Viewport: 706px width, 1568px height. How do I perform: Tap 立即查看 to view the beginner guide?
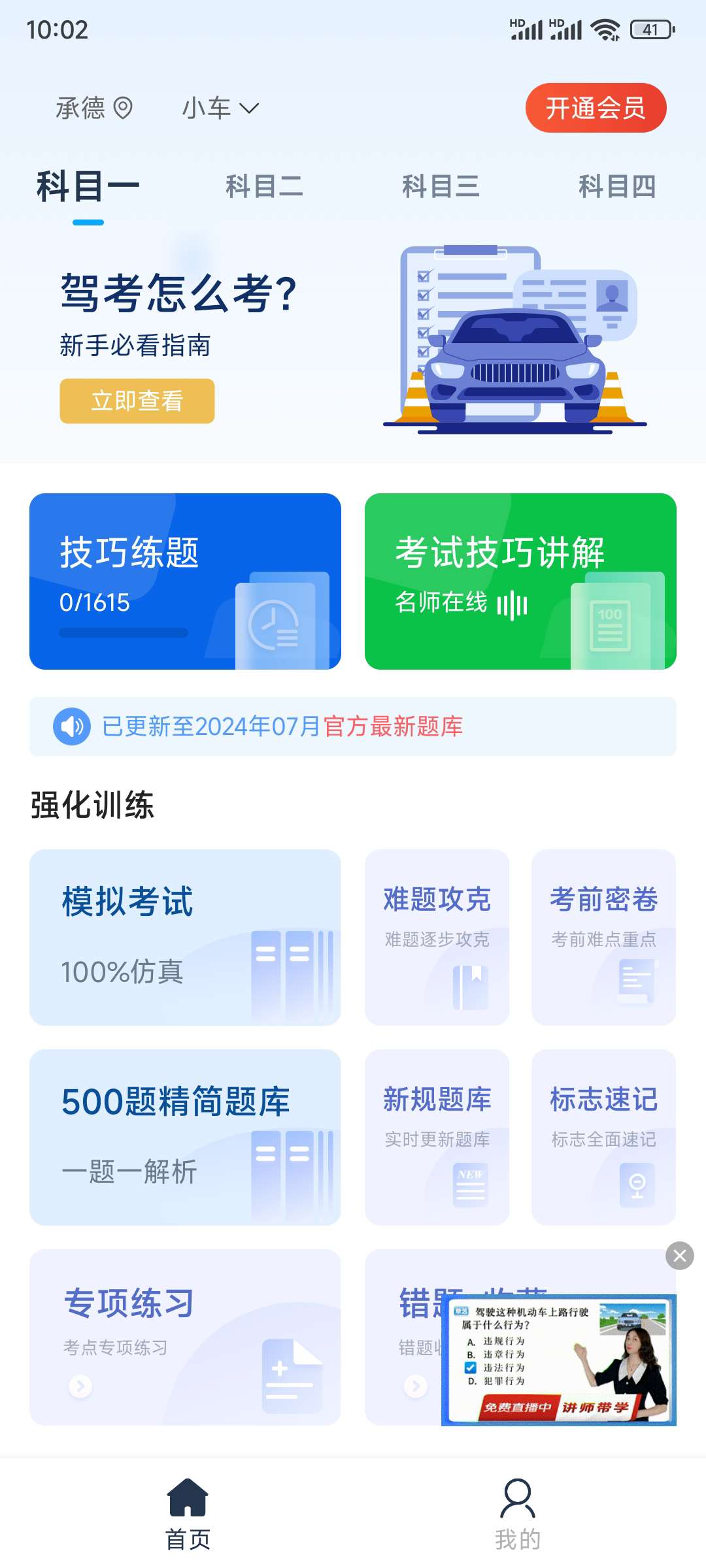pos(137,401)
